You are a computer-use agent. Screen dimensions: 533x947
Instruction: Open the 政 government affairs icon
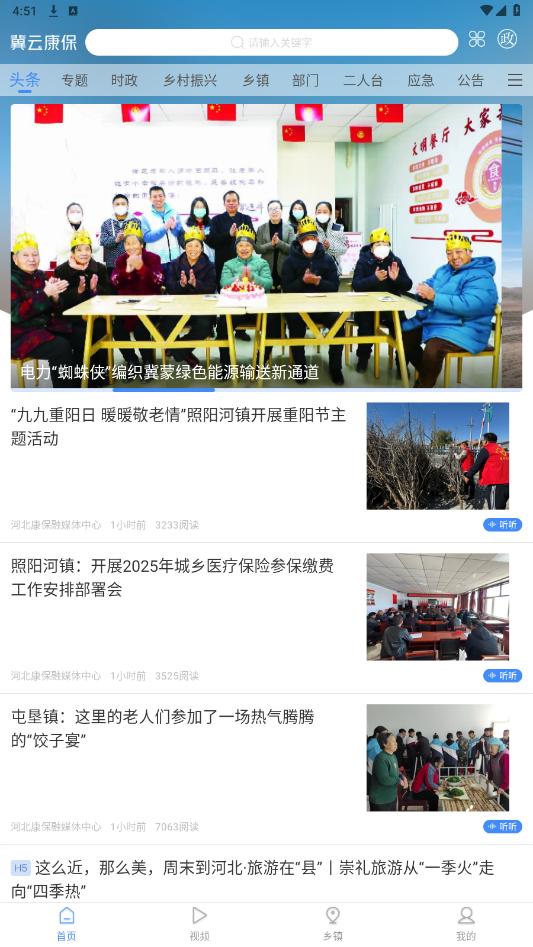tap(507, 39)
